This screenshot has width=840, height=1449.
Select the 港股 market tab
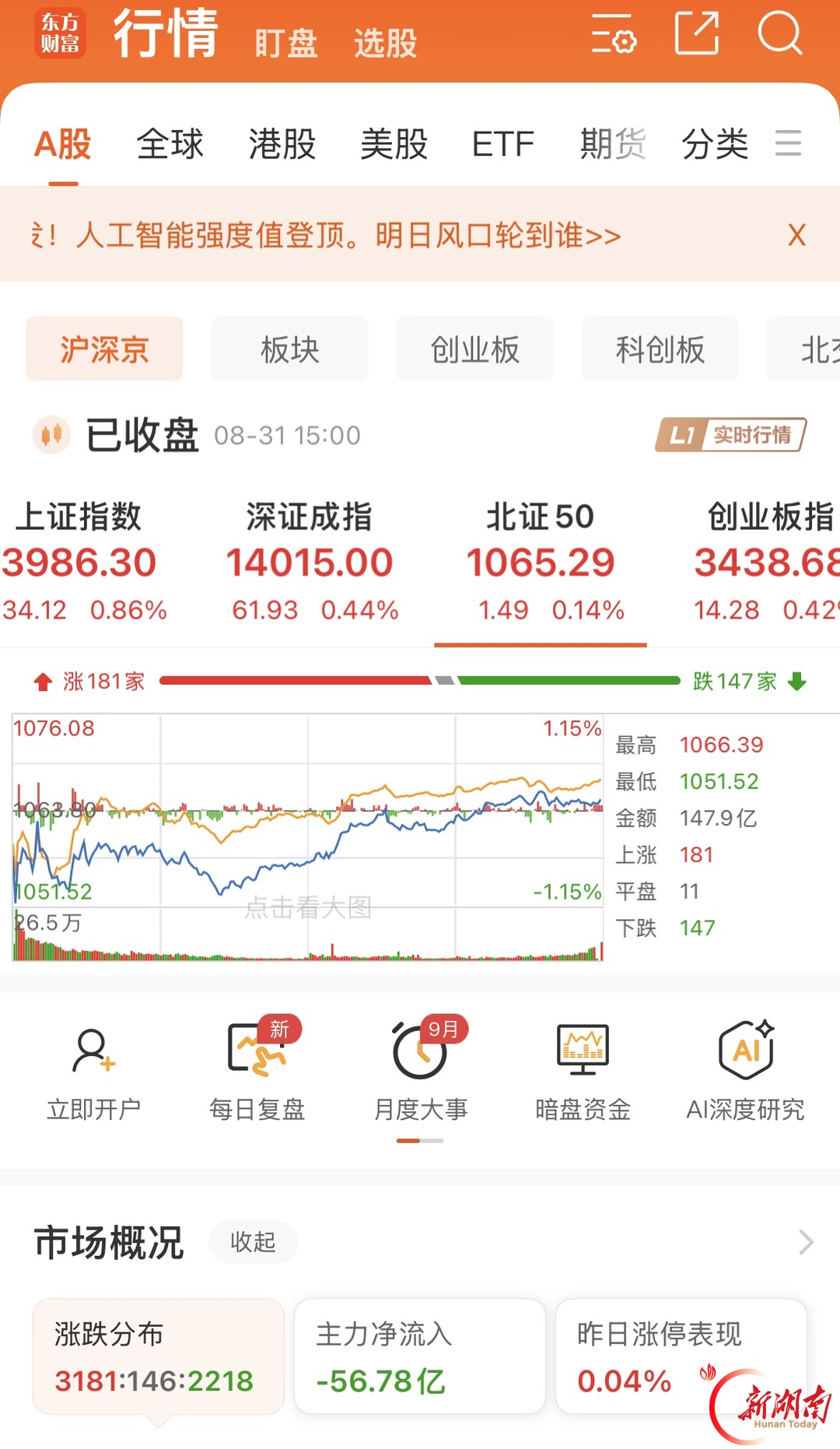tap(282, 144)
